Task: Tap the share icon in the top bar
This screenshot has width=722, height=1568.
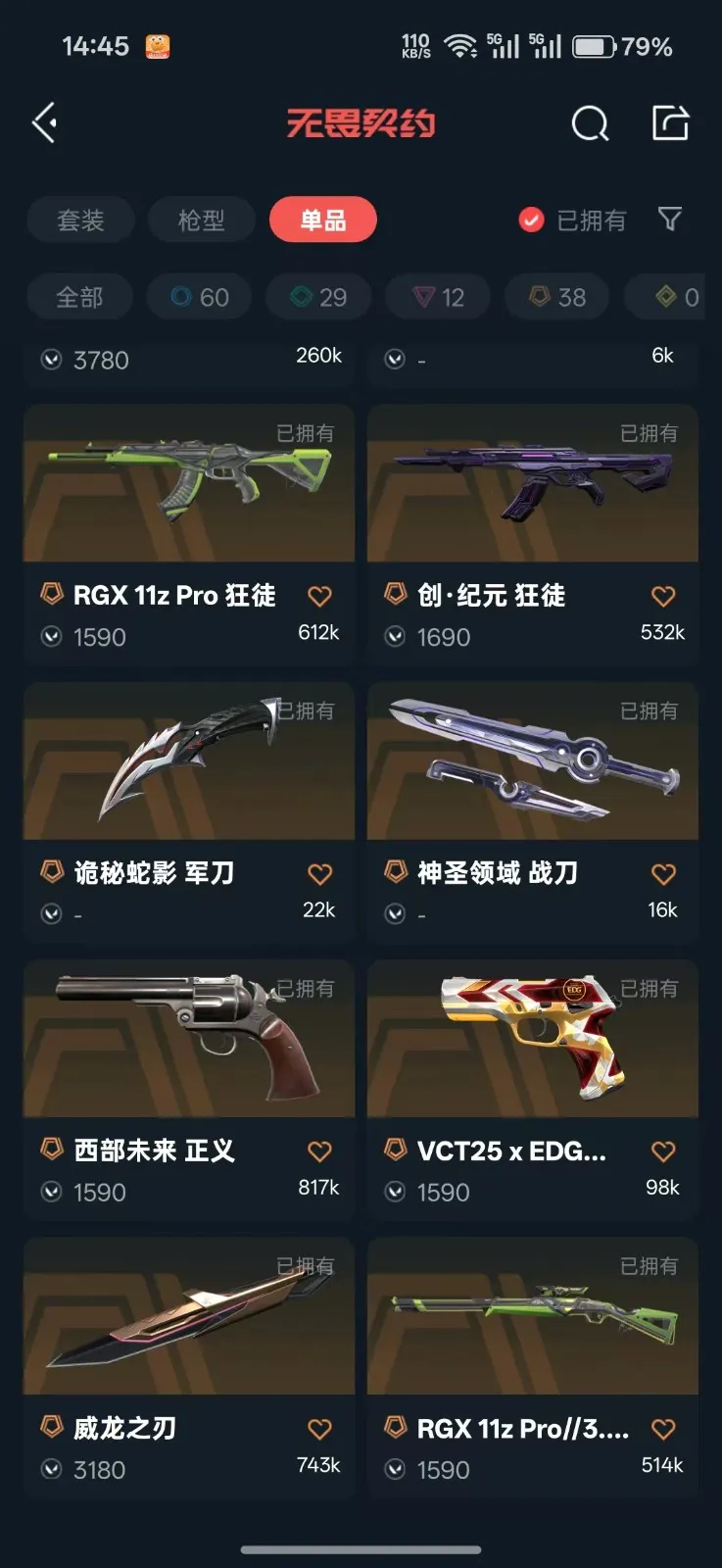Action: (x=671, y=123)
